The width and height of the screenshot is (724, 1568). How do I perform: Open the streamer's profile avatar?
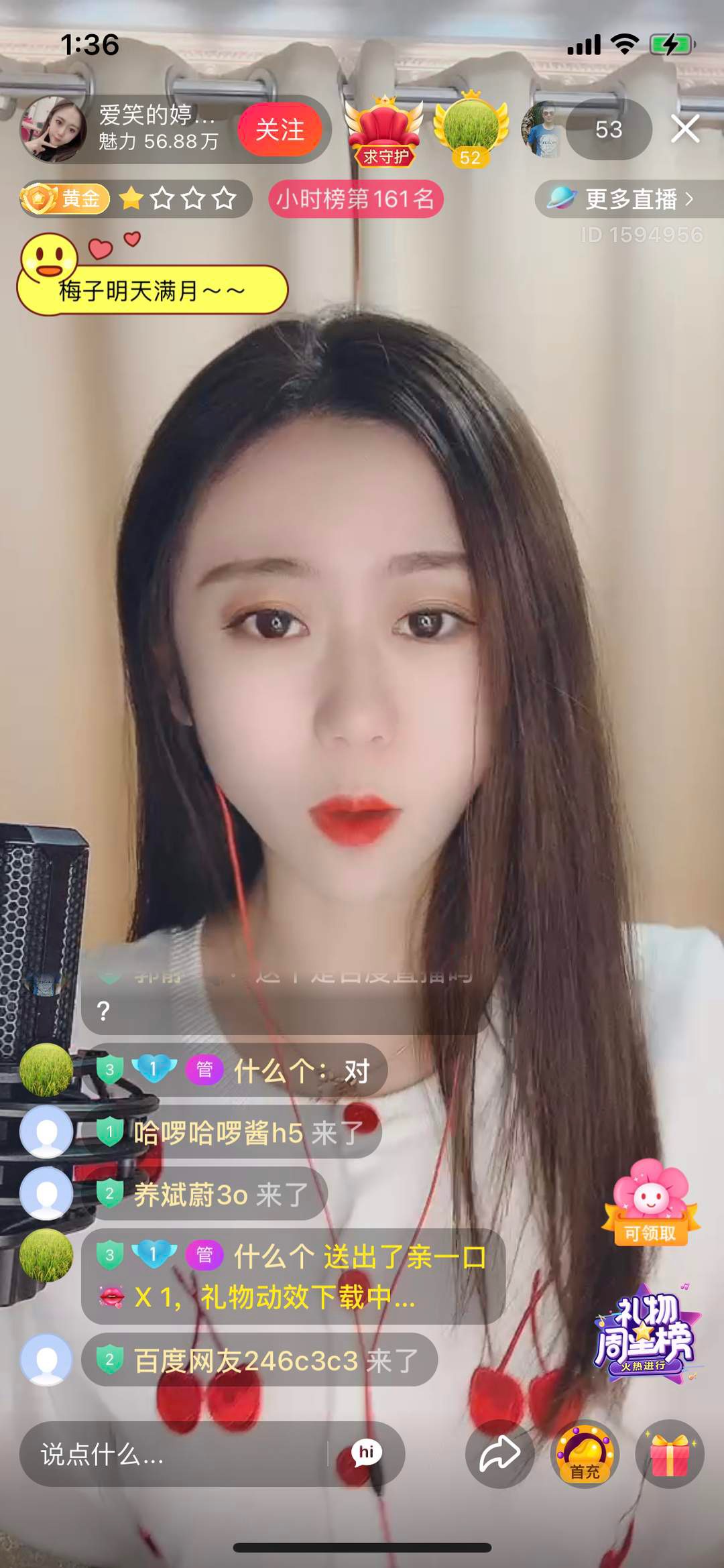click(x=54, y=129)
